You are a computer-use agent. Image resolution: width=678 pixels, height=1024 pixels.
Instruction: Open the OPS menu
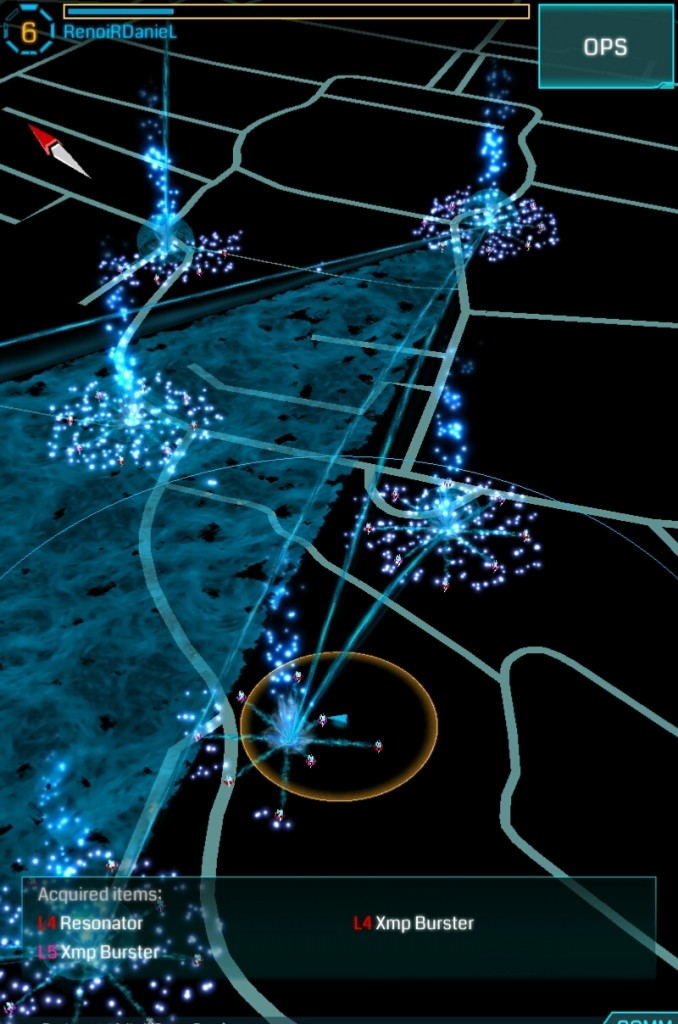[x=606, y=47]
